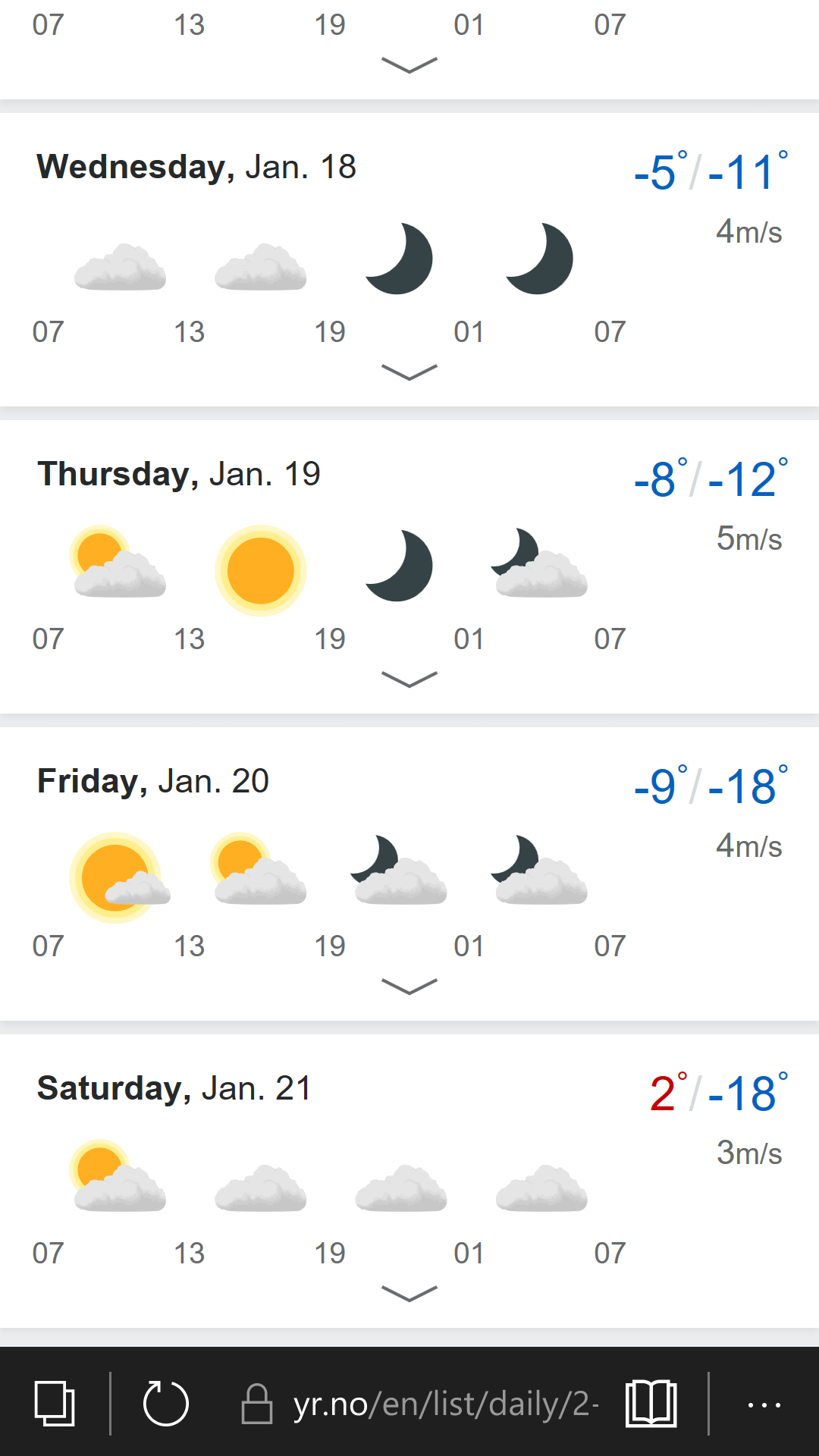Expand the Wednesday, Jan. 18 forecast
This screenshot has width=819, height=1456.
click(x=409, y=372)
